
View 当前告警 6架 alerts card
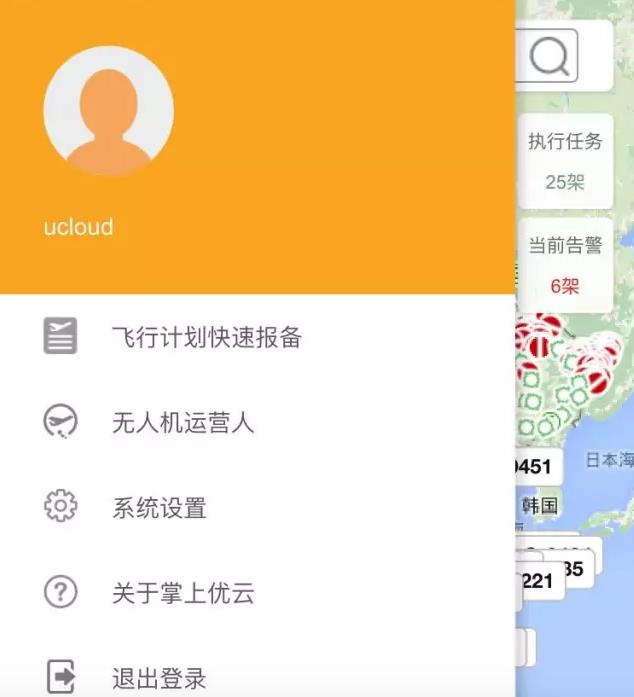coord(565,265)
